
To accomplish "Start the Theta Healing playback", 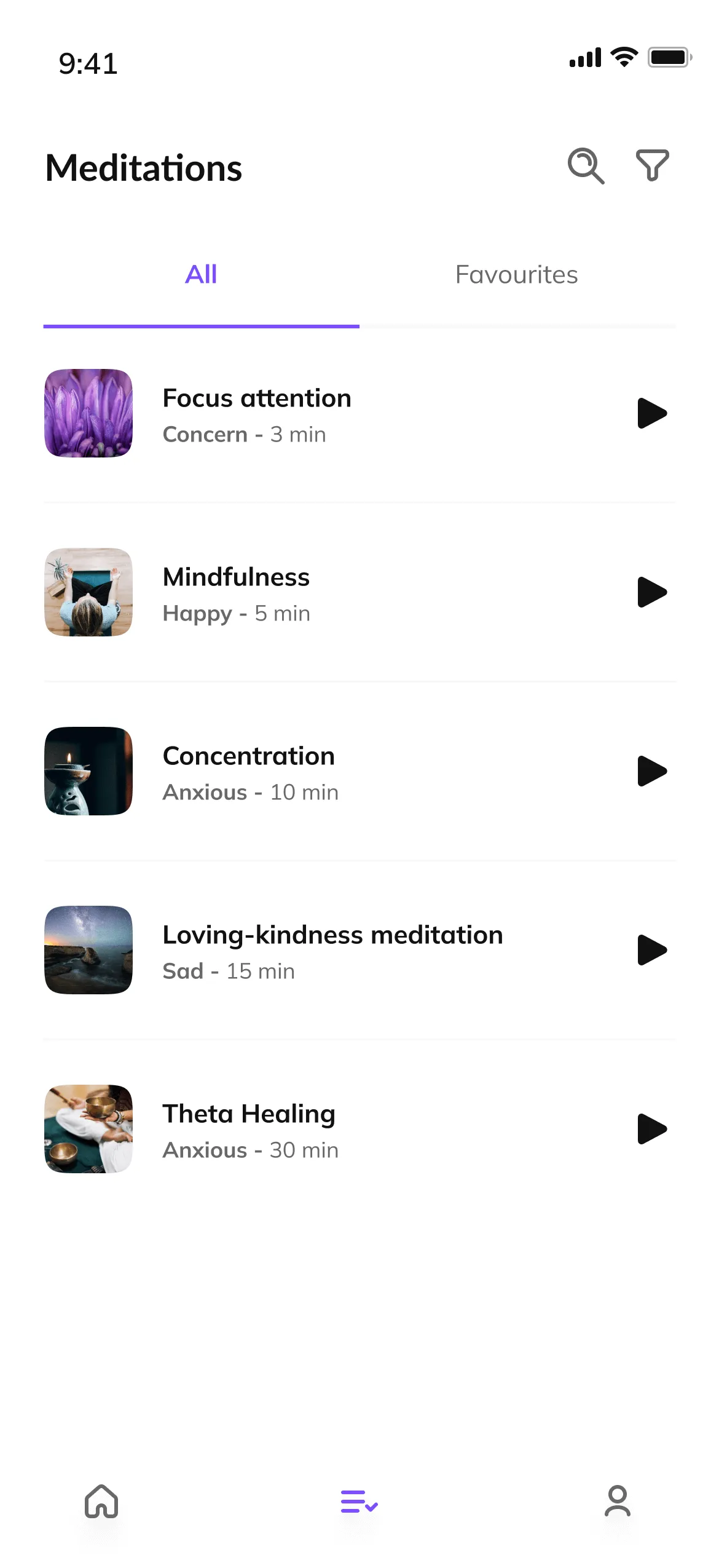I will click(x=651, y=1129).
